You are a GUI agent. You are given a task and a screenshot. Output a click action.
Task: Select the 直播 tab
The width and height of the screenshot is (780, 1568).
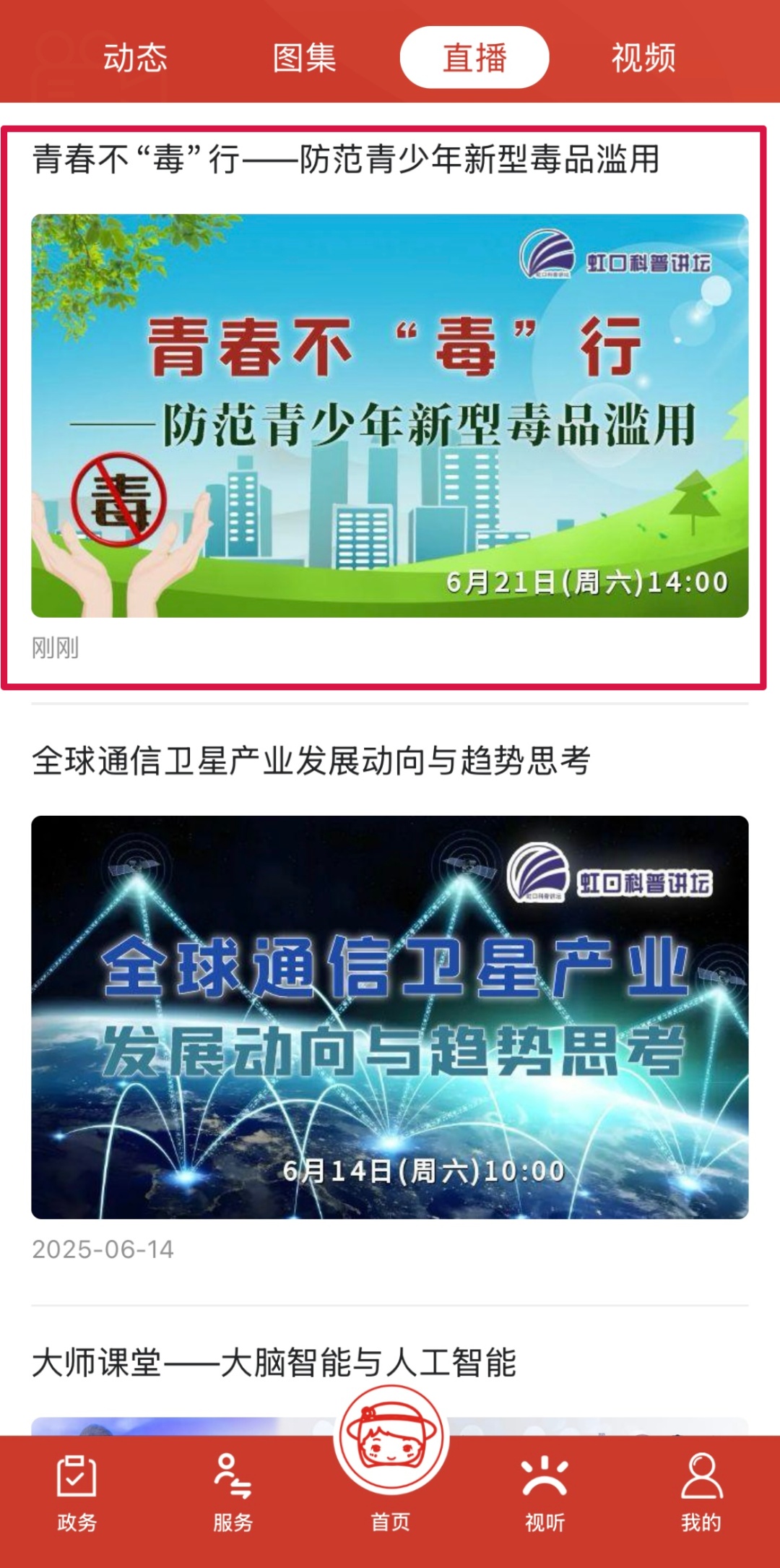pos(474,57)
